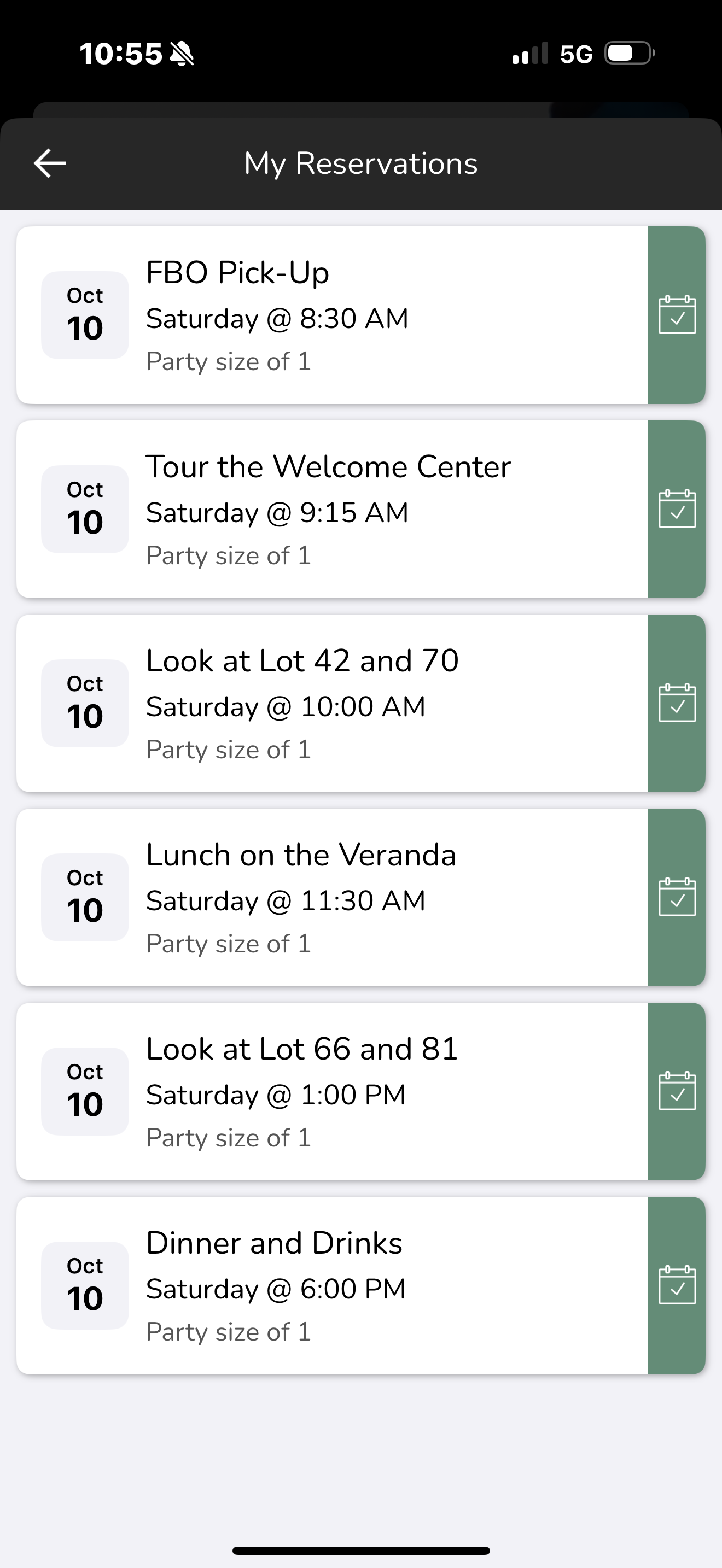Tap the Oct 10 date badge on FBO Pick-Up
The image size is (722, 1568).
pos(85,313)
